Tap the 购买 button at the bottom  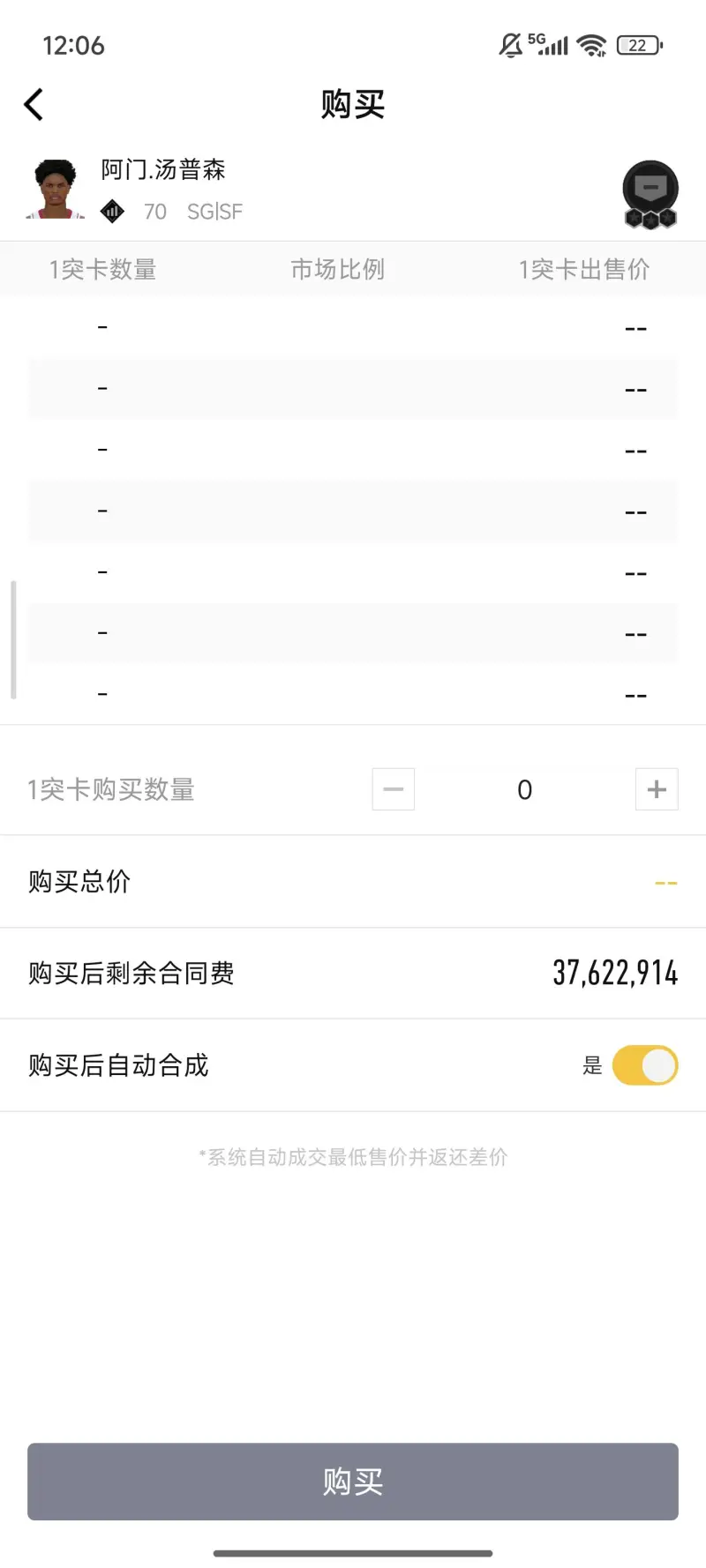[353, 1482]
